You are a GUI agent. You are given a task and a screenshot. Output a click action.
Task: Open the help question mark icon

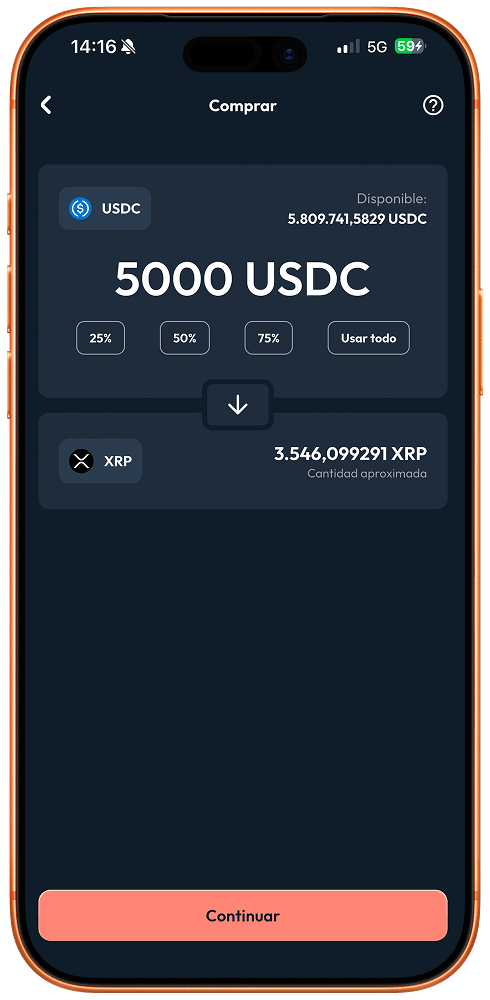tap(433, 105)
